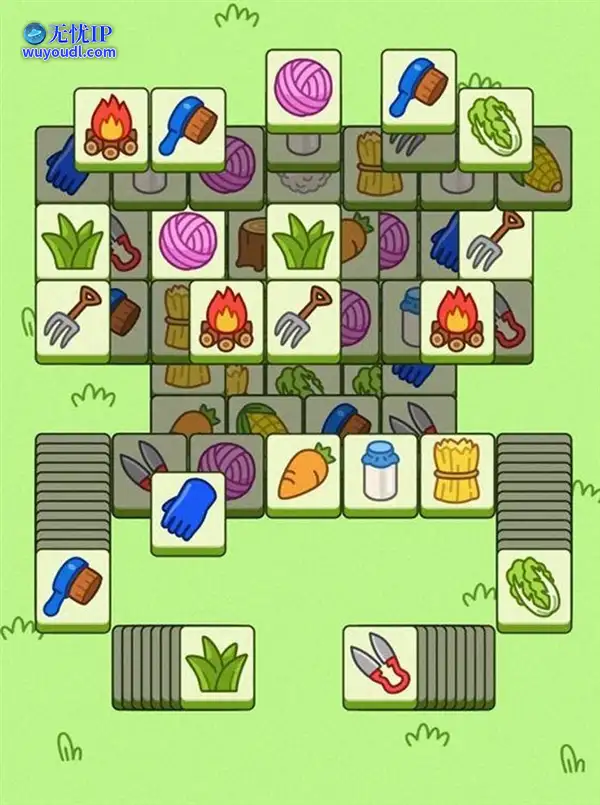Viewport: 600px width, 805px height.
Task: Pick the pitchfork tile beside the cabbage tile
Action: (495, 241)
